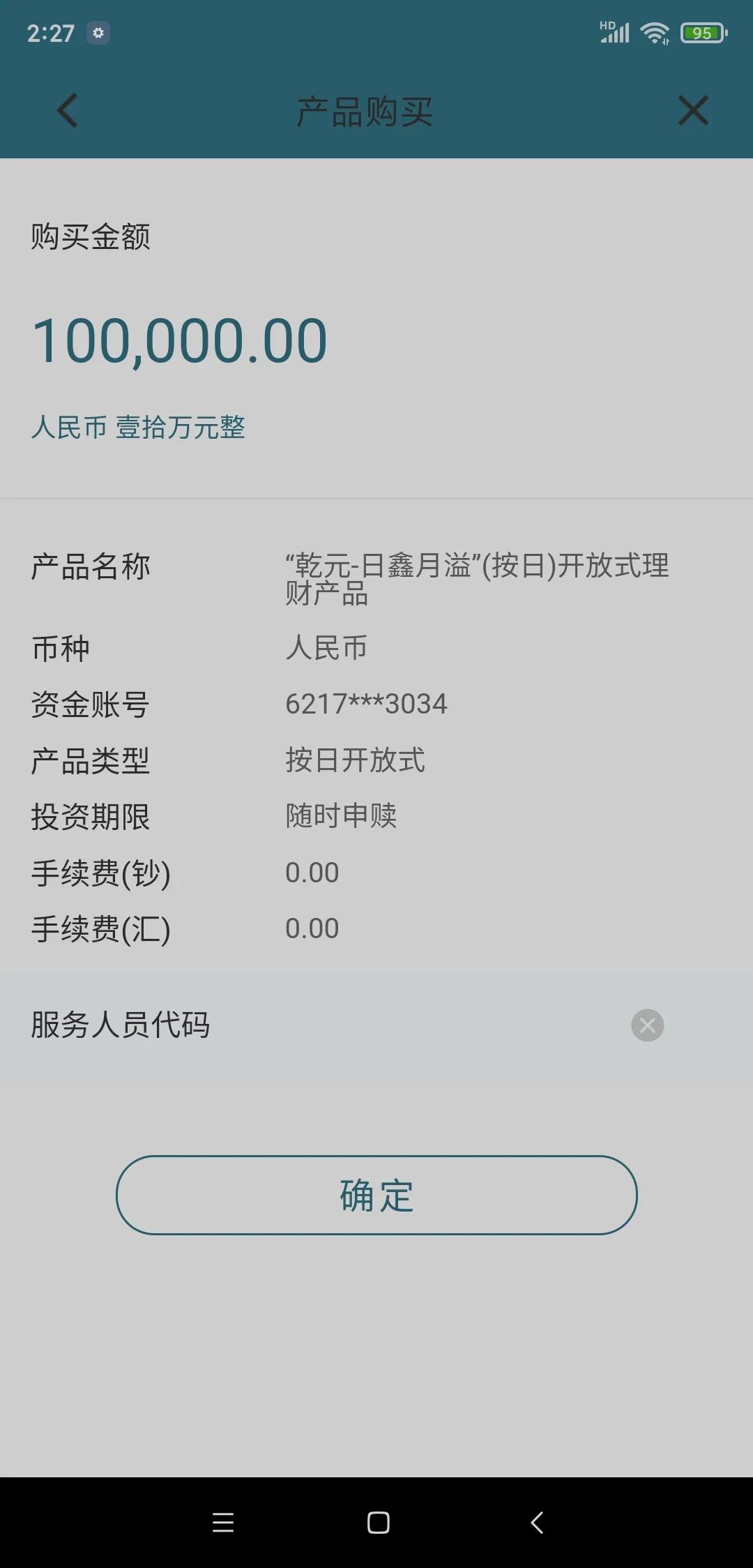
Task: Navigate back using the left arrow
Action: point(66,110)
